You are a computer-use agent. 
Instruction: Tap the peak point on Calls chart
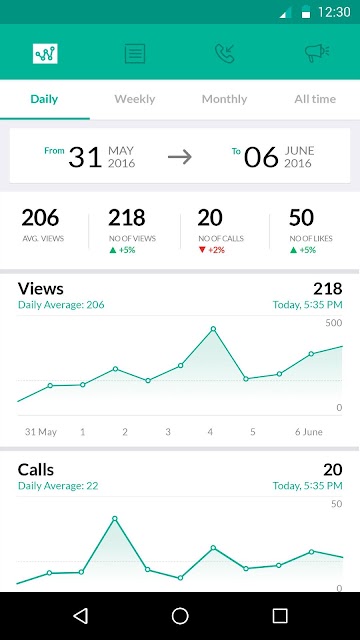[x=115, y=518]
